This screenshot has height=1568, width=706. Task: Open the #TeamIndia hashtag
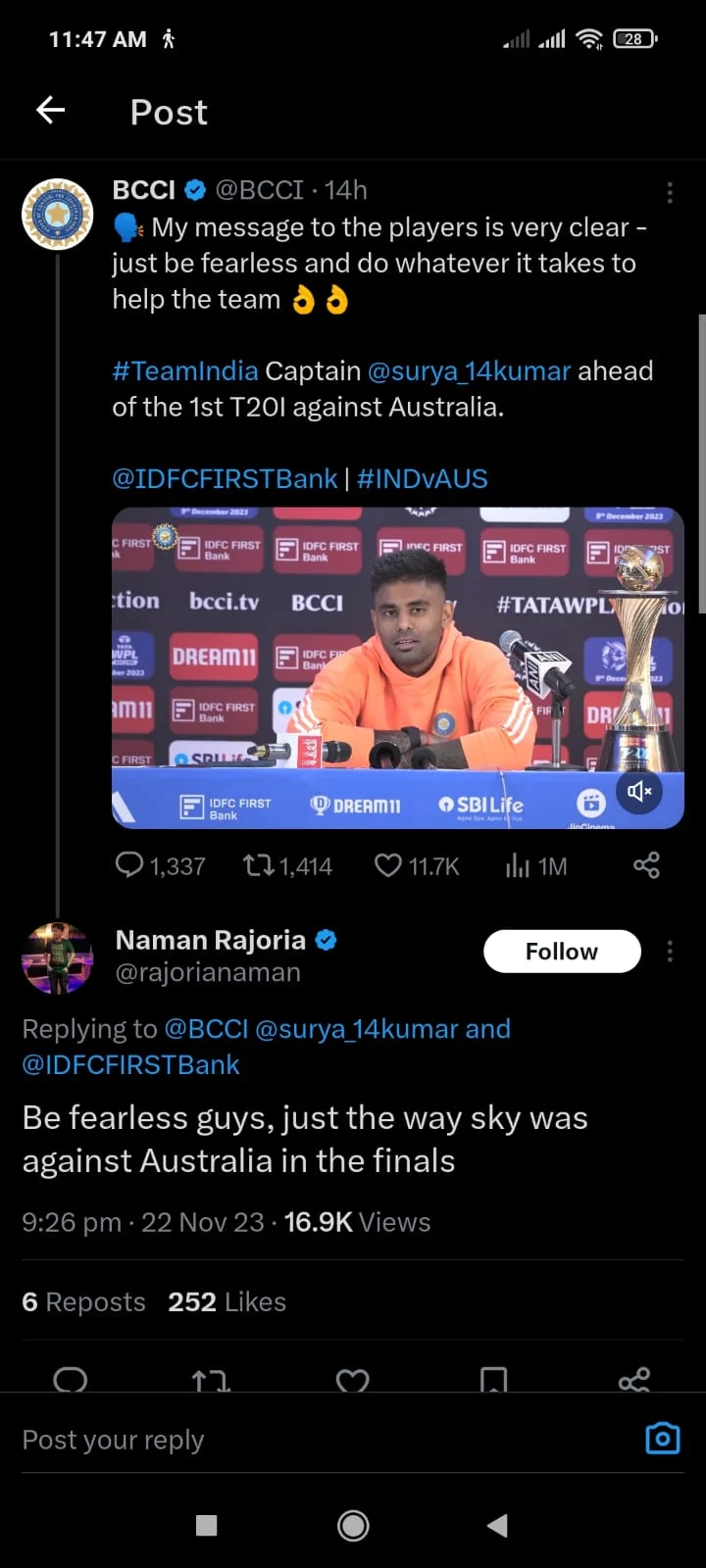click(184, 371)
